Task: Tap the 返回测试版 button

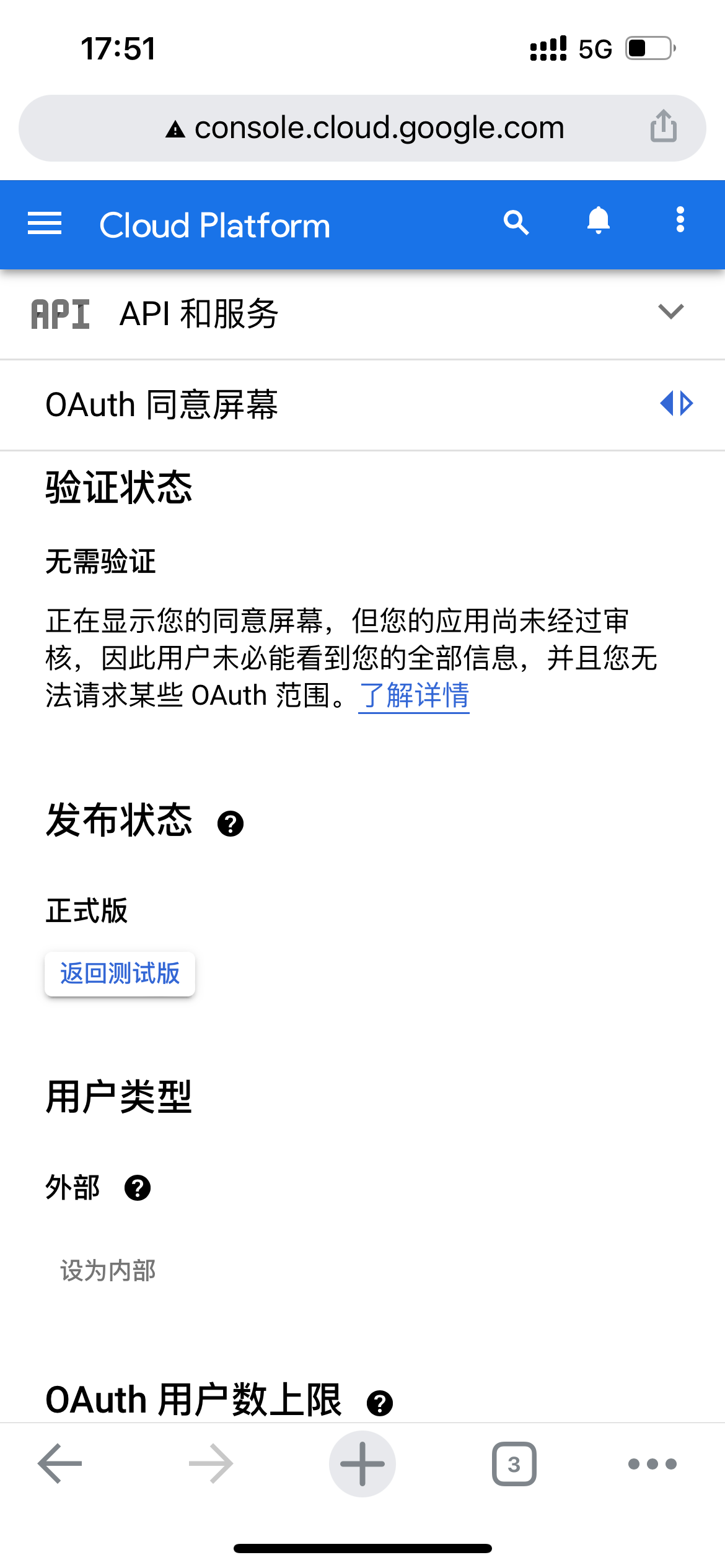Action: point(120,973)
